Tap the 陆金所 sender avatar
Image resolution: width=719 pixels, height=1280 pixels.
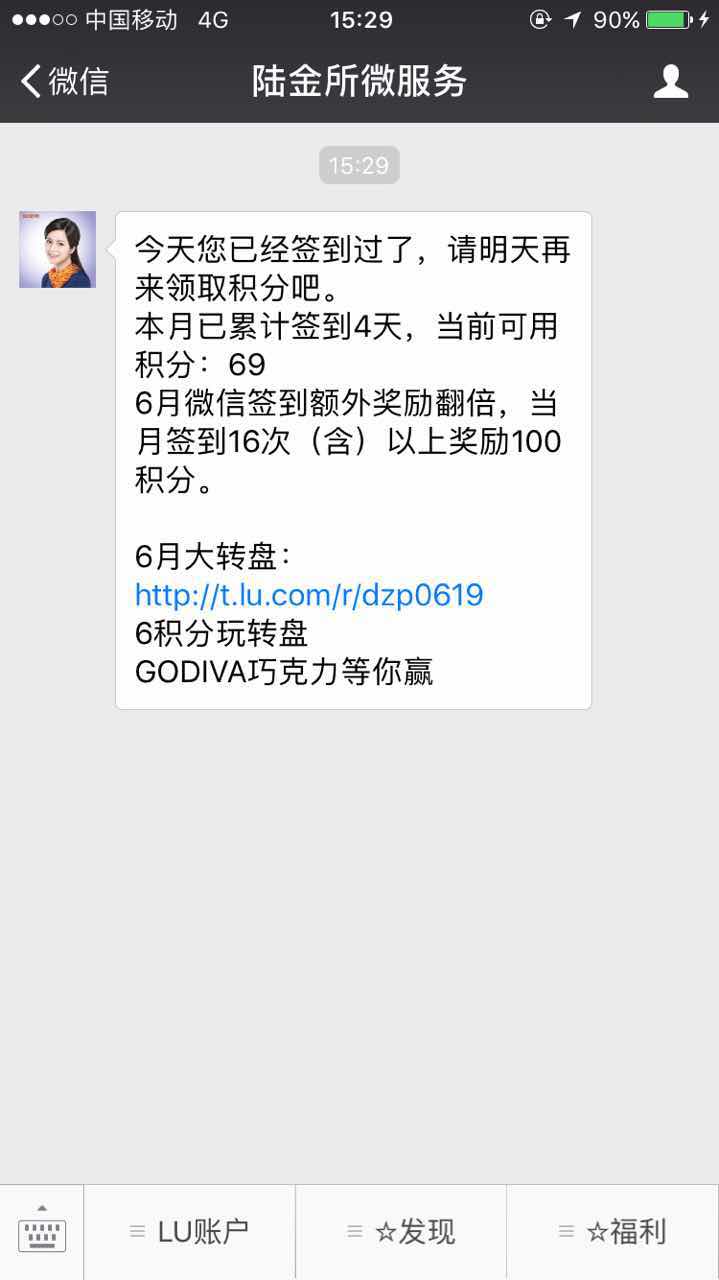click(x=58, y=250)
